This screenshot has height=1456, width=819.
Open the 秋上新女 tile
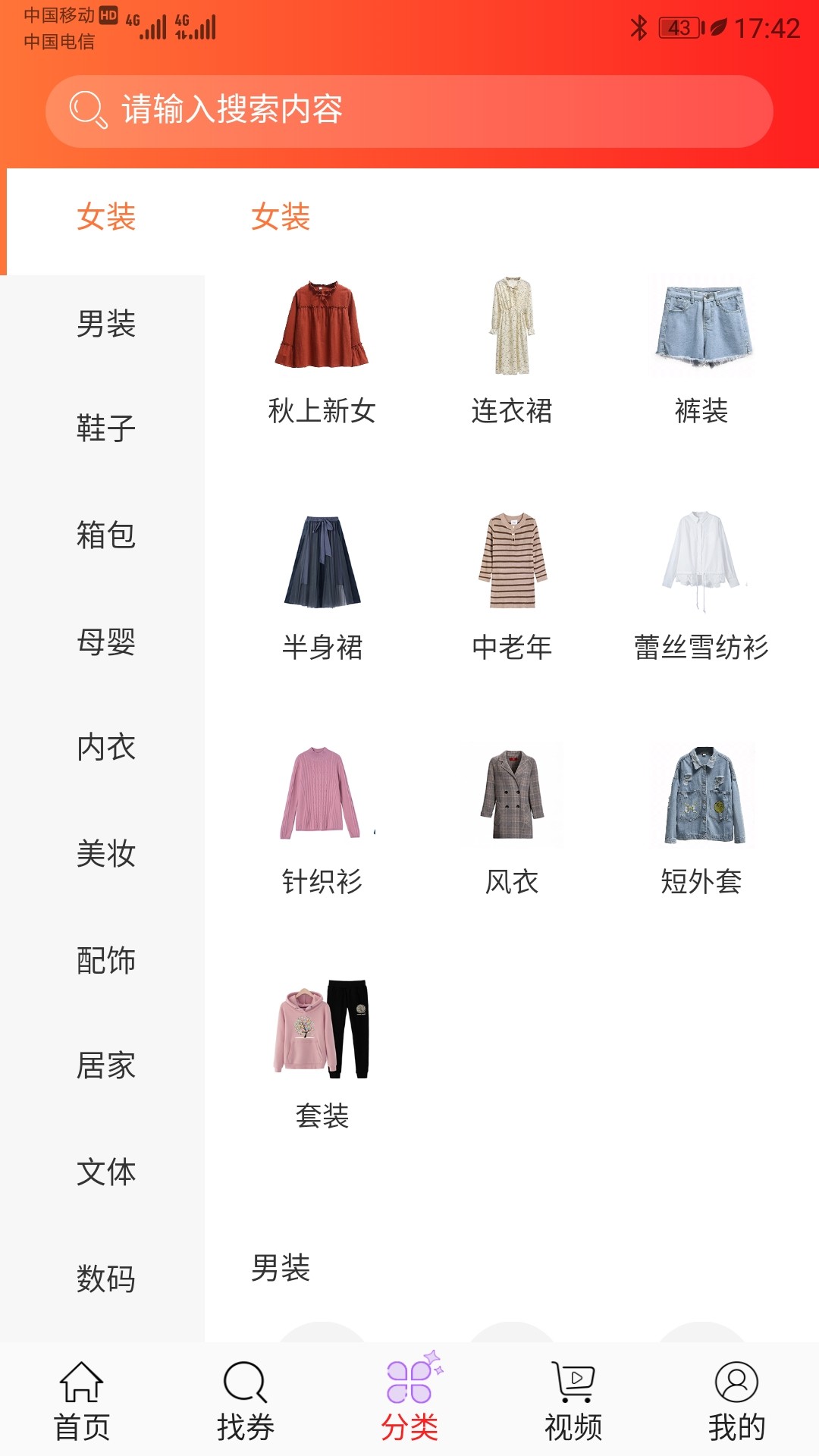322,349
